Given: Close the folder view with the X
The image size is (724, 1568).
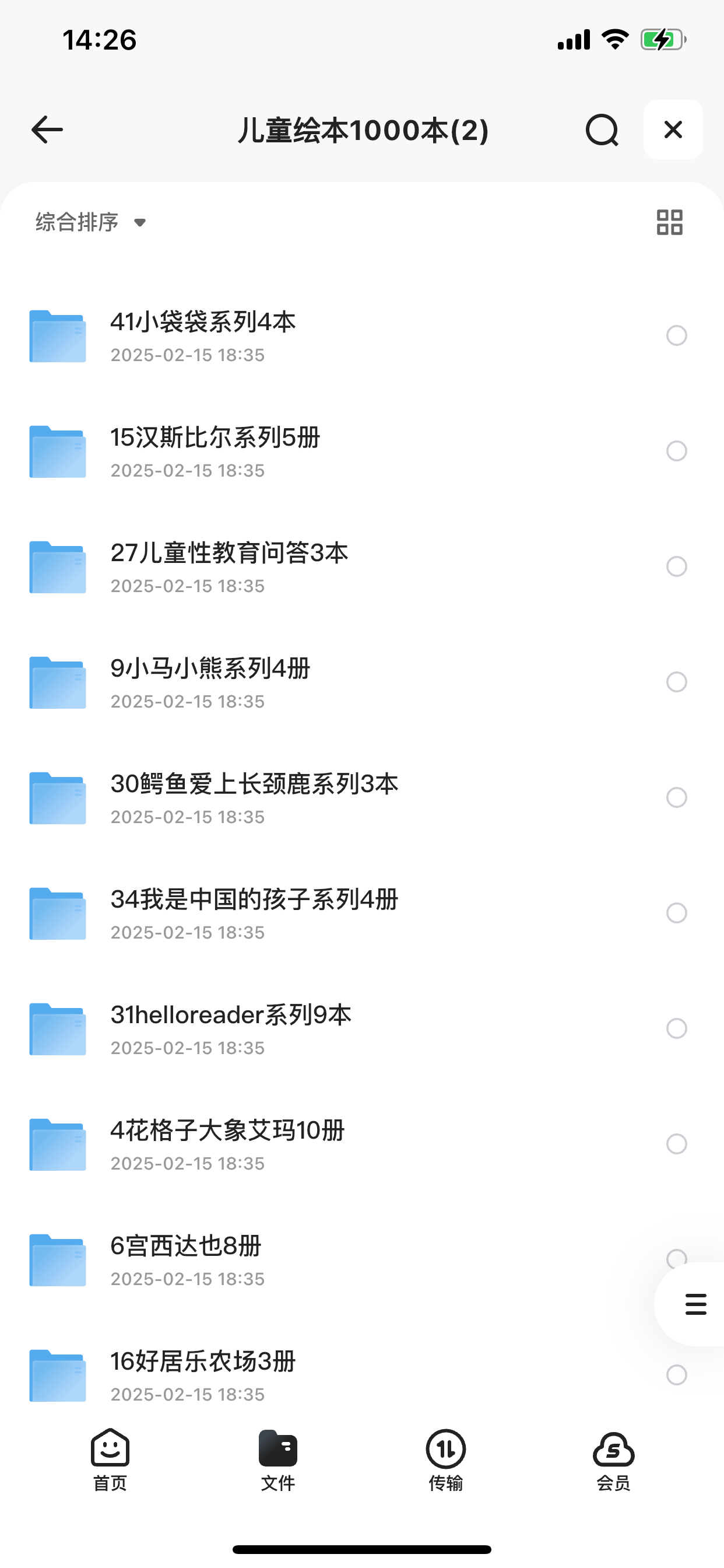Looking at the screenshot, I should pyautogui.click(x=673, y=129).
